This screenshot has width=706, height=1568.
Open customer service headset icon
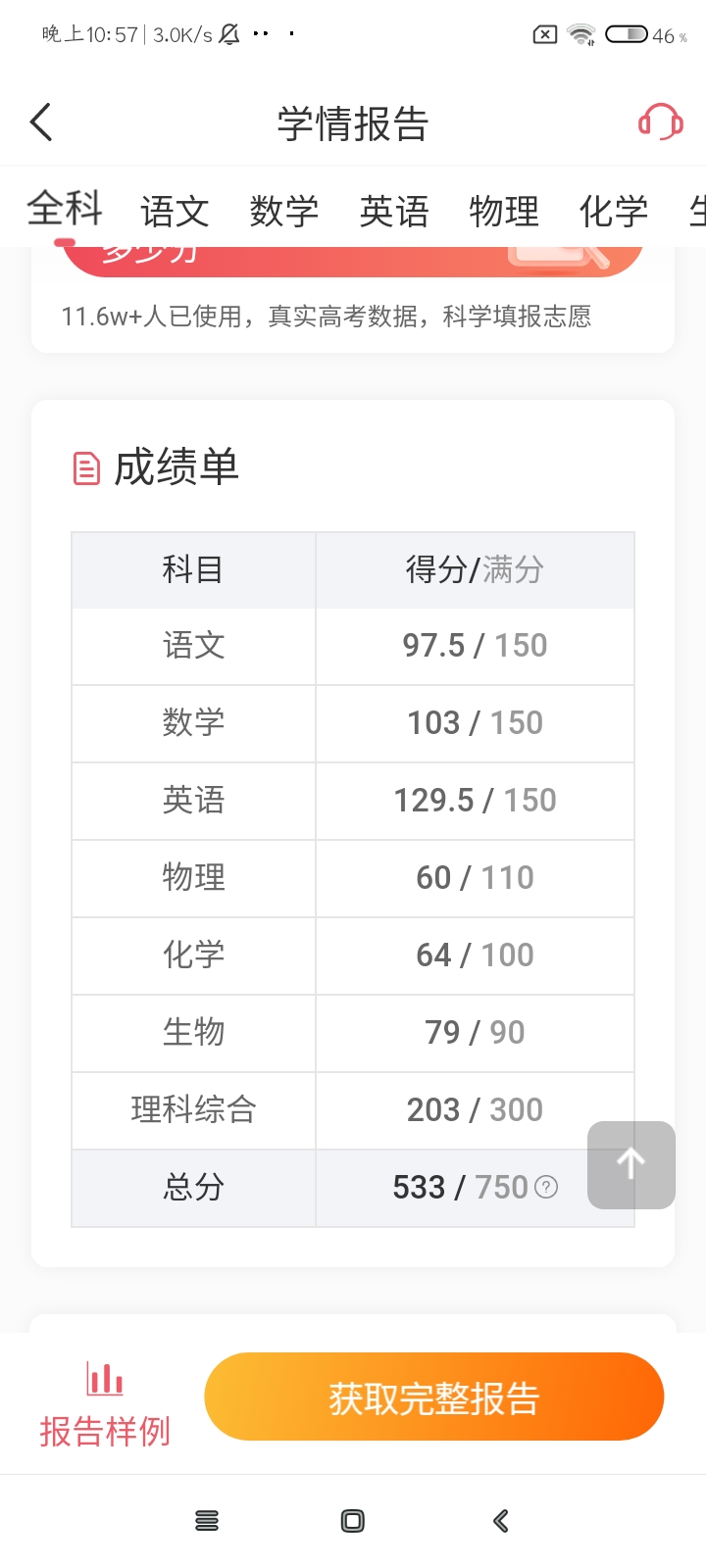[660, 123]
